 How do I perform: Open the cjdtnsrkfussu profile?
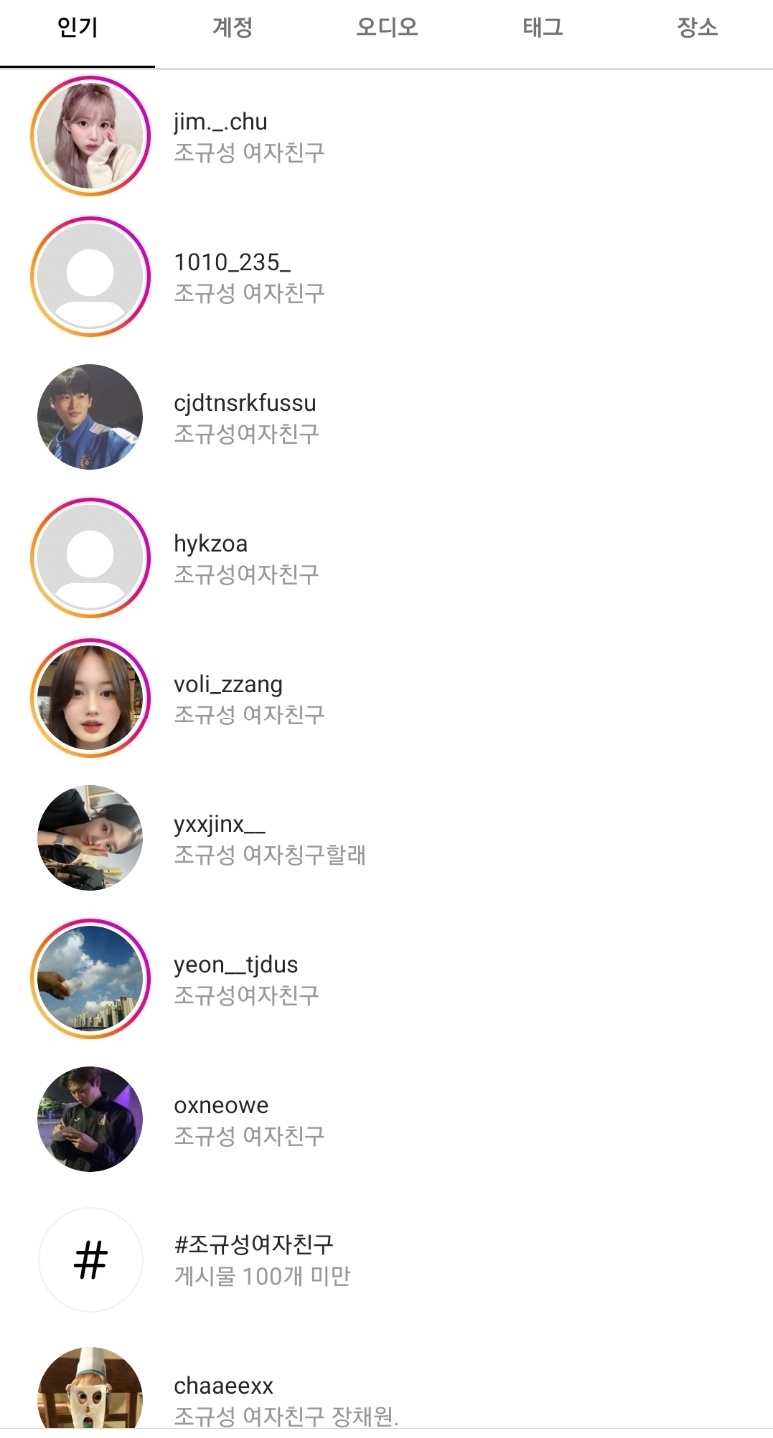(386, 417)
